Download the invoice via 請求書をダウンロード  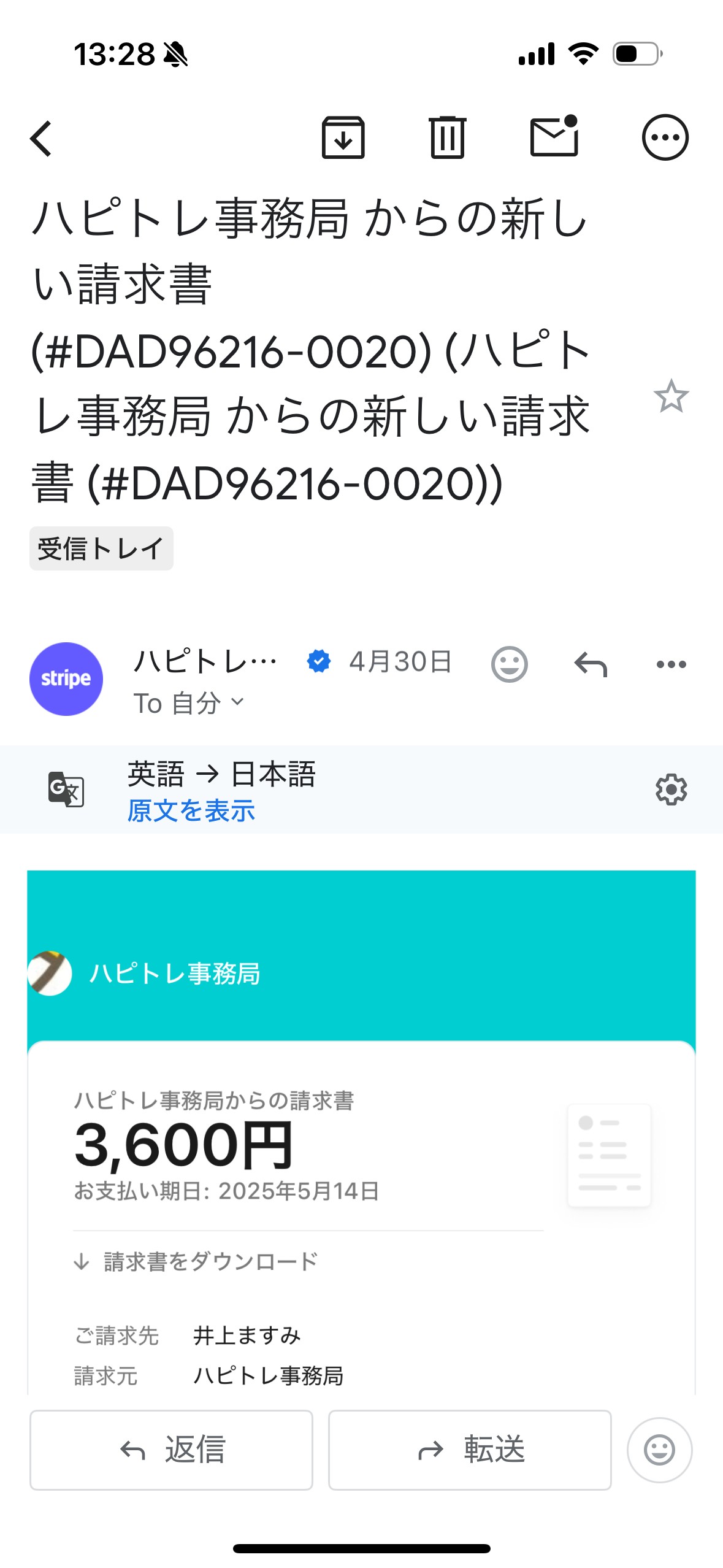pyautogui.click(x=196, y=1262)
